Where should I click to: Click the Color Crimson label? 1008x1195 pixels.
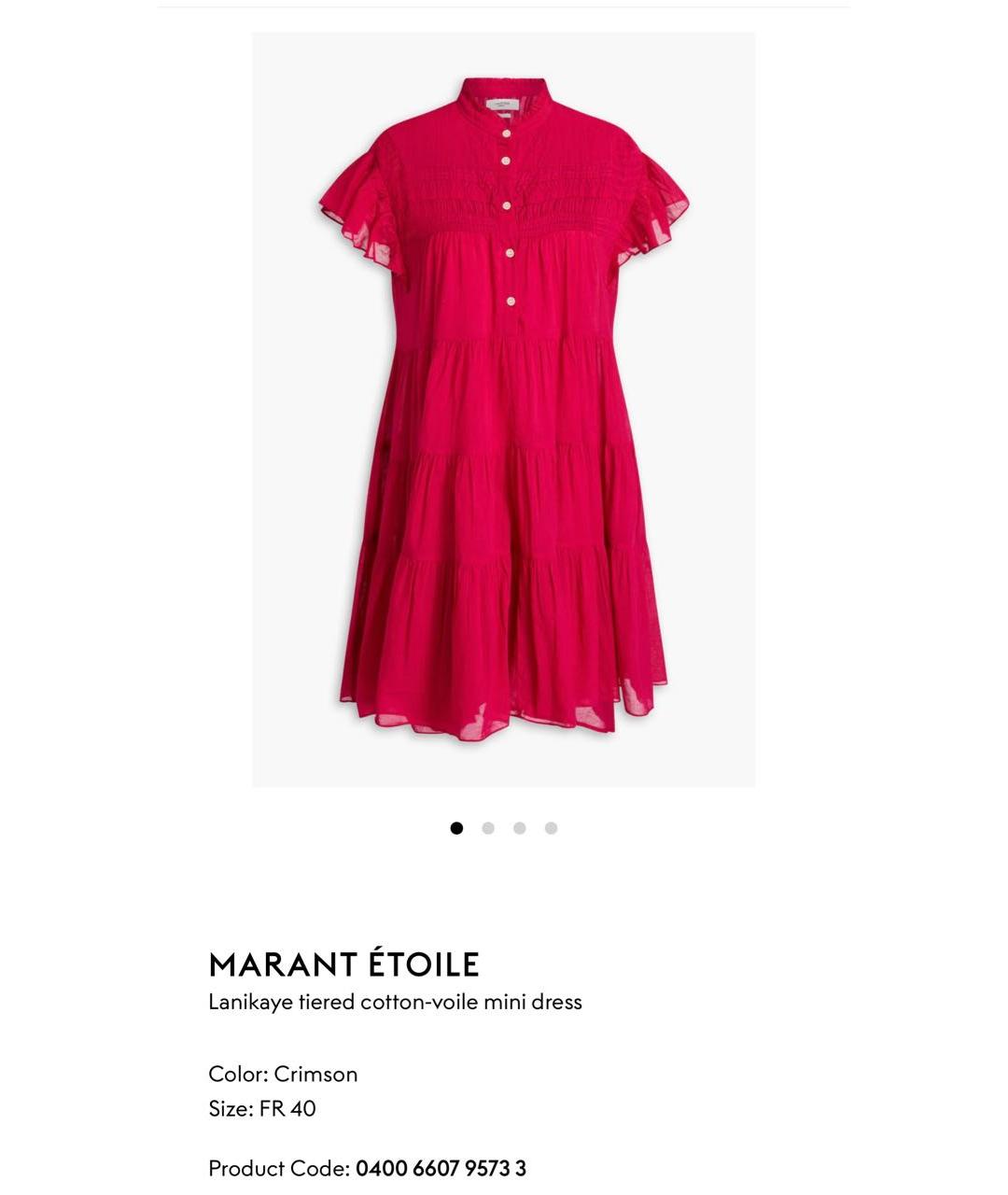coord(283,1075)
